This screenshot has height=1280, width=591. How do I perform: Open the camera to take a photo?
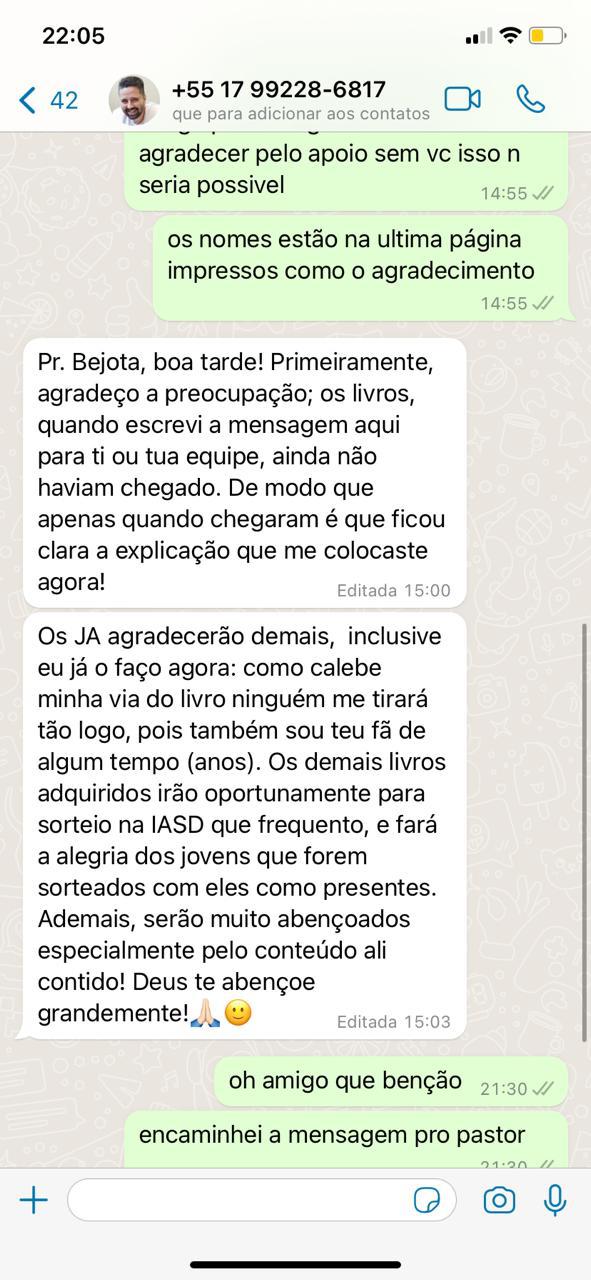pyautogui.click(x=499, y=1200)
